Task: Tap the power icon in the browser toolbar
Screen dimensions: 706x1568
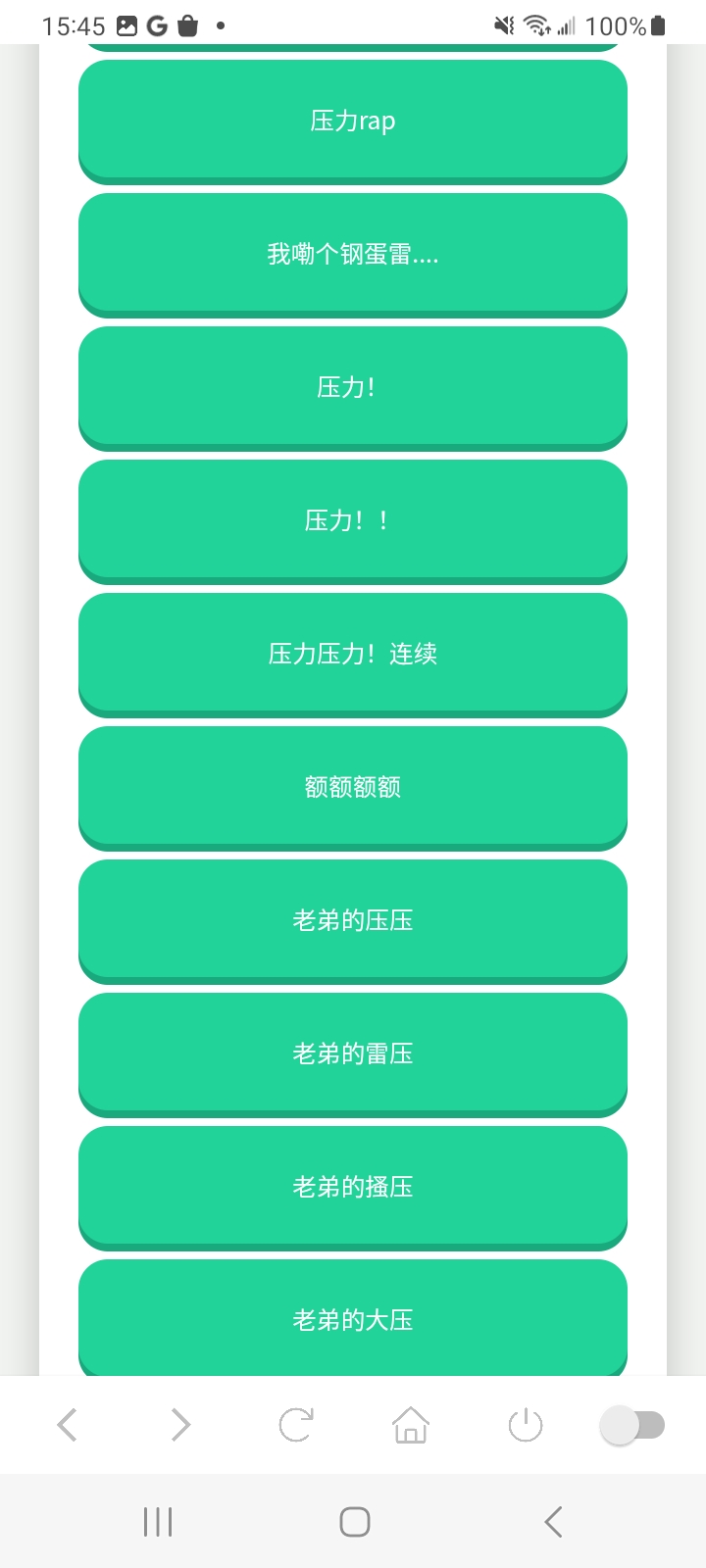Action: [x=525, y=1425]
